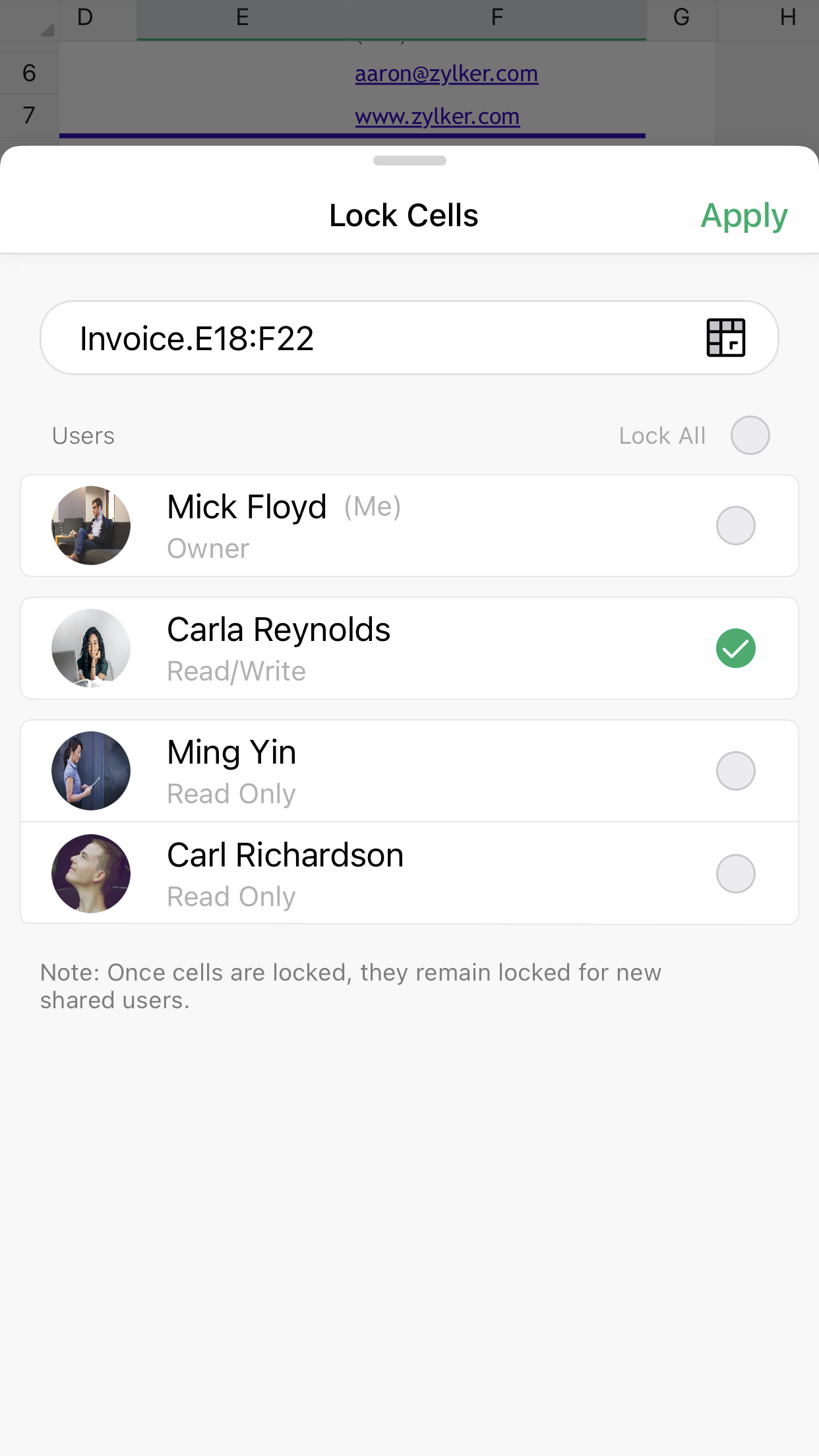This screenshot has width=819, height=1456.
Task: Select Mick Floyd for locking
Action: pyautogui.click(x=735, y=526)
